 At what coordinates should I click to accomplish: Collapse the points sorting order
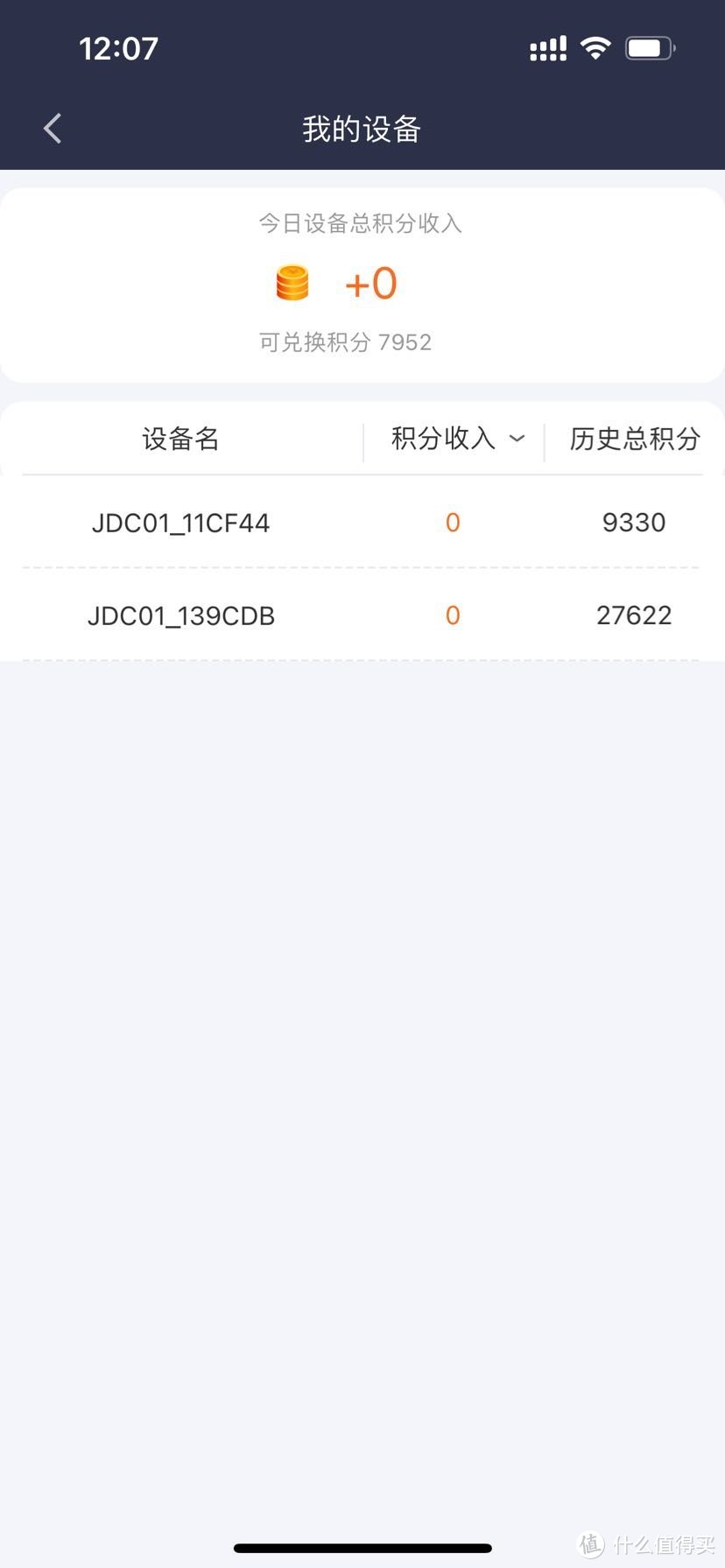coord(517,439)
